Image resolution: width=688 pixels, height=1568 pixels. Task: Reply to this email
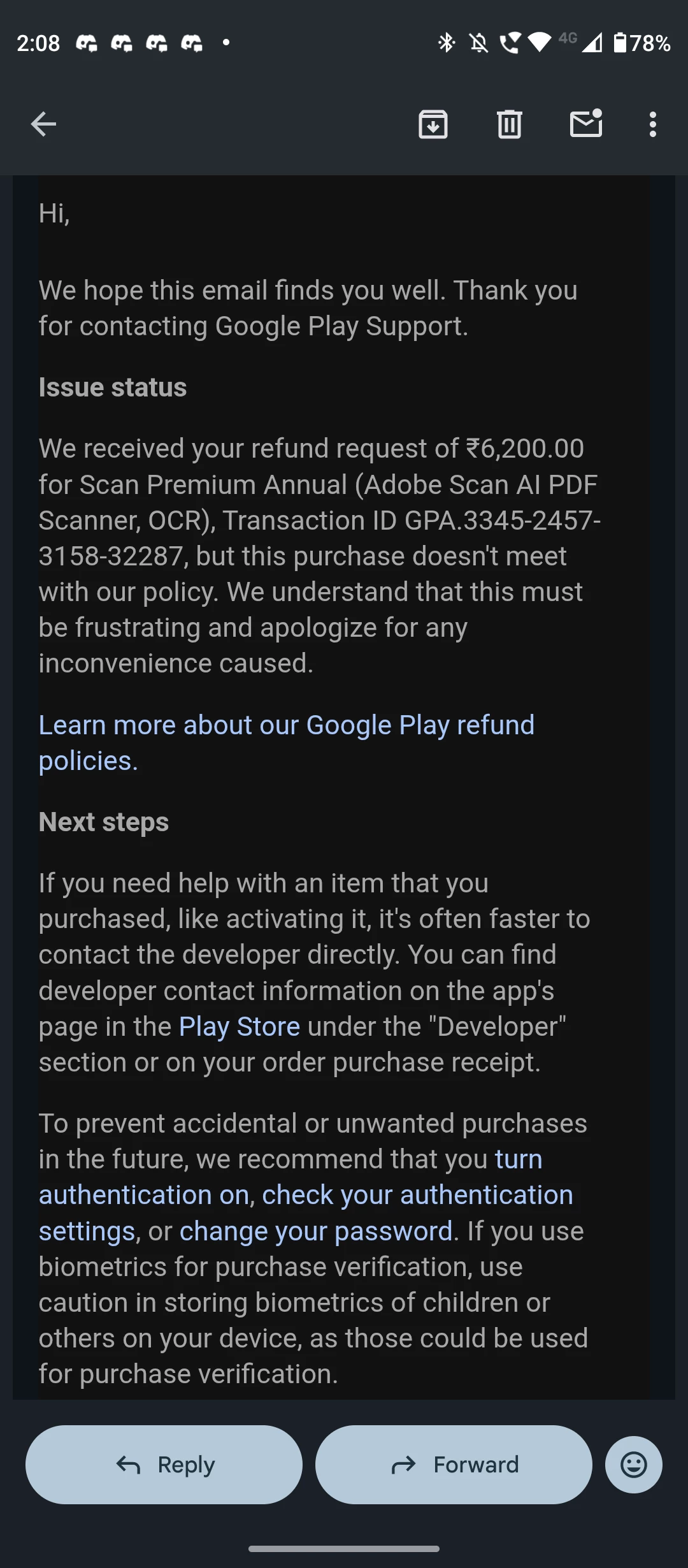pos(164,1465)
